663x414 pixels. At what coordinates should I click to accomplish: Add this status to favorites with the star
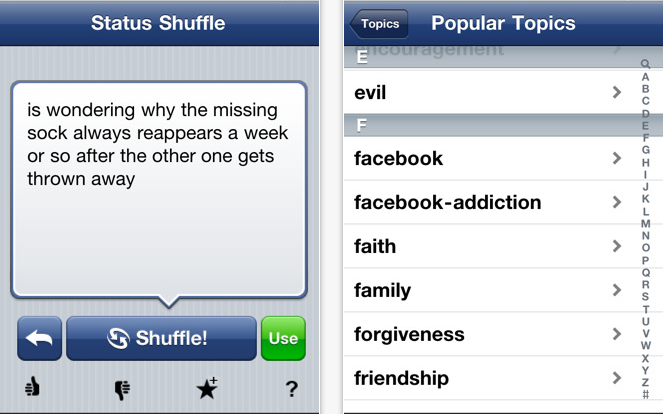click(x=208, y=389)
